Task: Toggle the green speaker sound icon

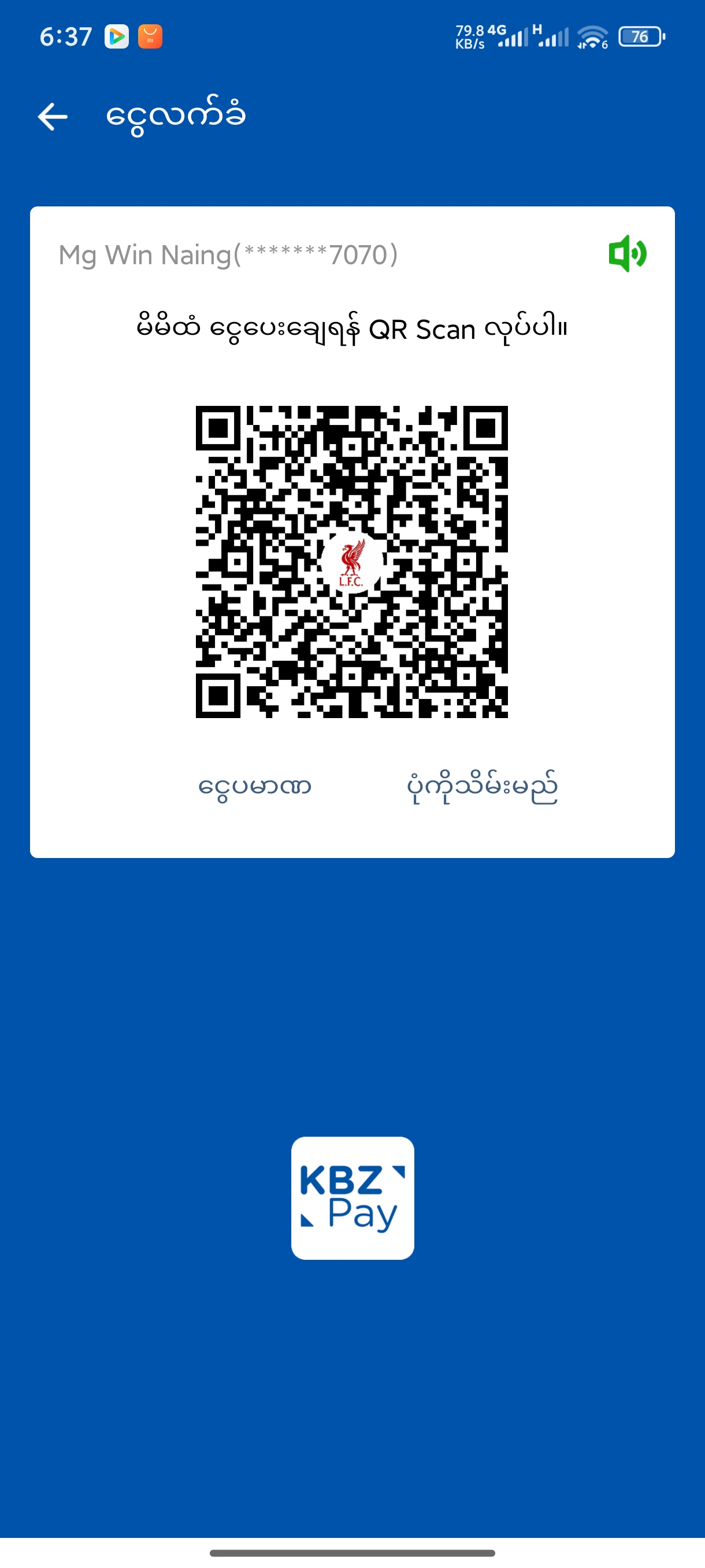Action: (627, 254)
